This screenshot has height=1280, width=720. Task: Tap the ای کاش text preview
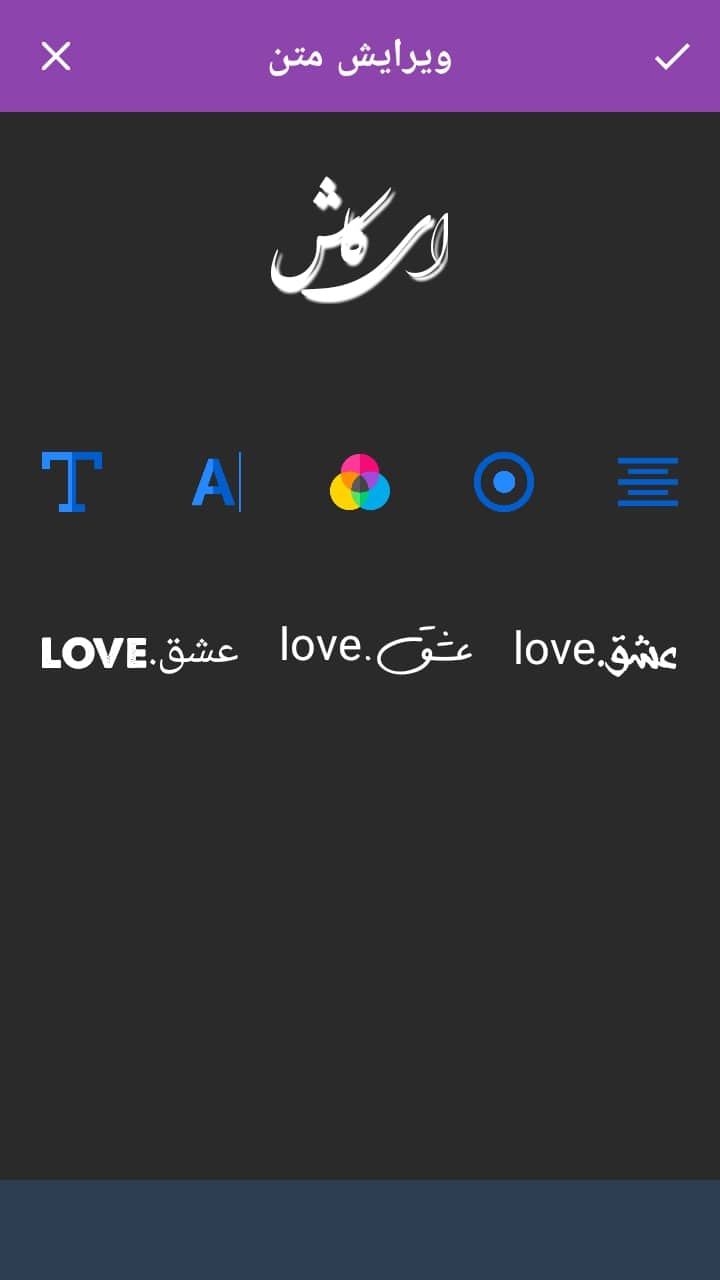(x=360, y=238)
